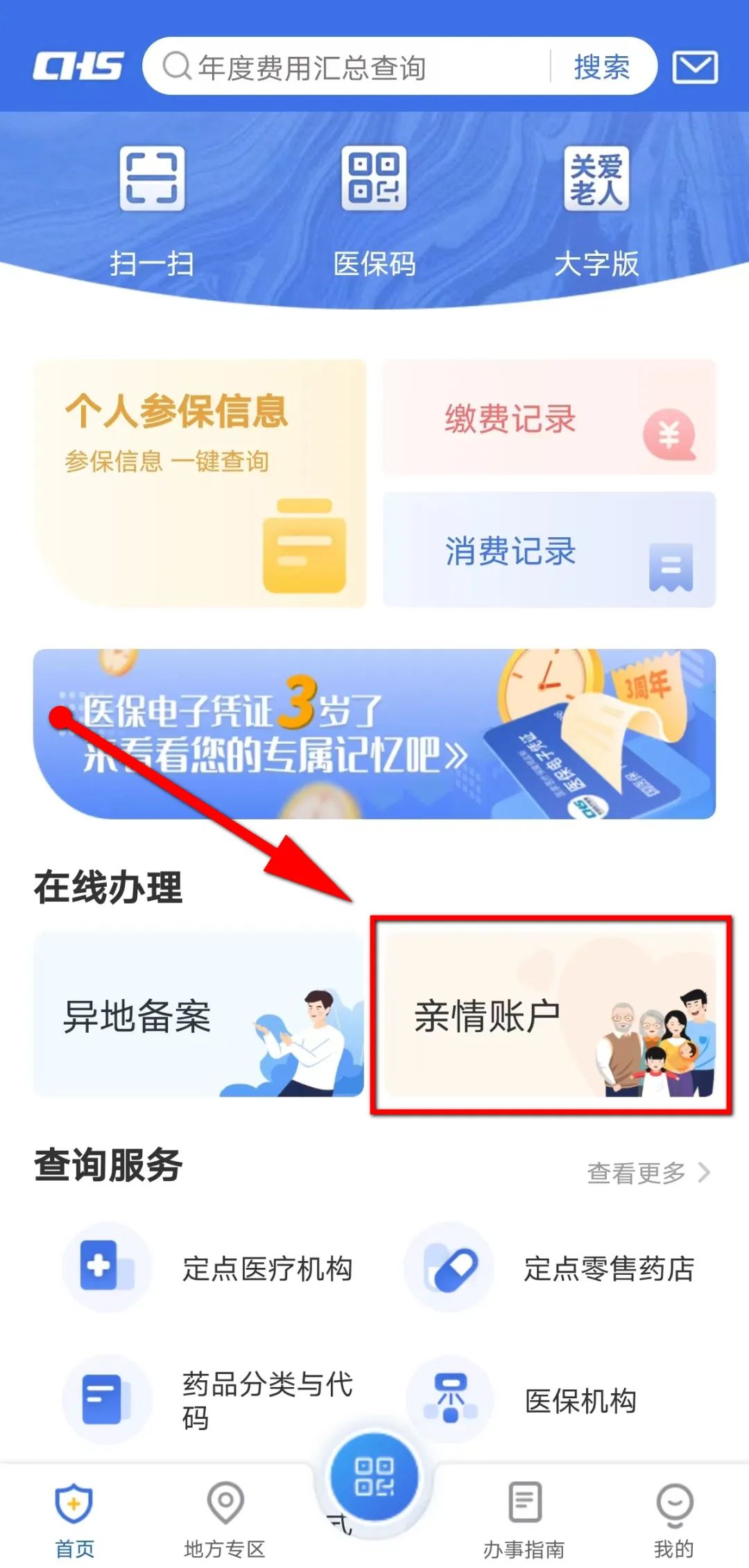Open 亲情账户 service
Viewport: 749px width, 1568px height.
[x=550, y=1016]
